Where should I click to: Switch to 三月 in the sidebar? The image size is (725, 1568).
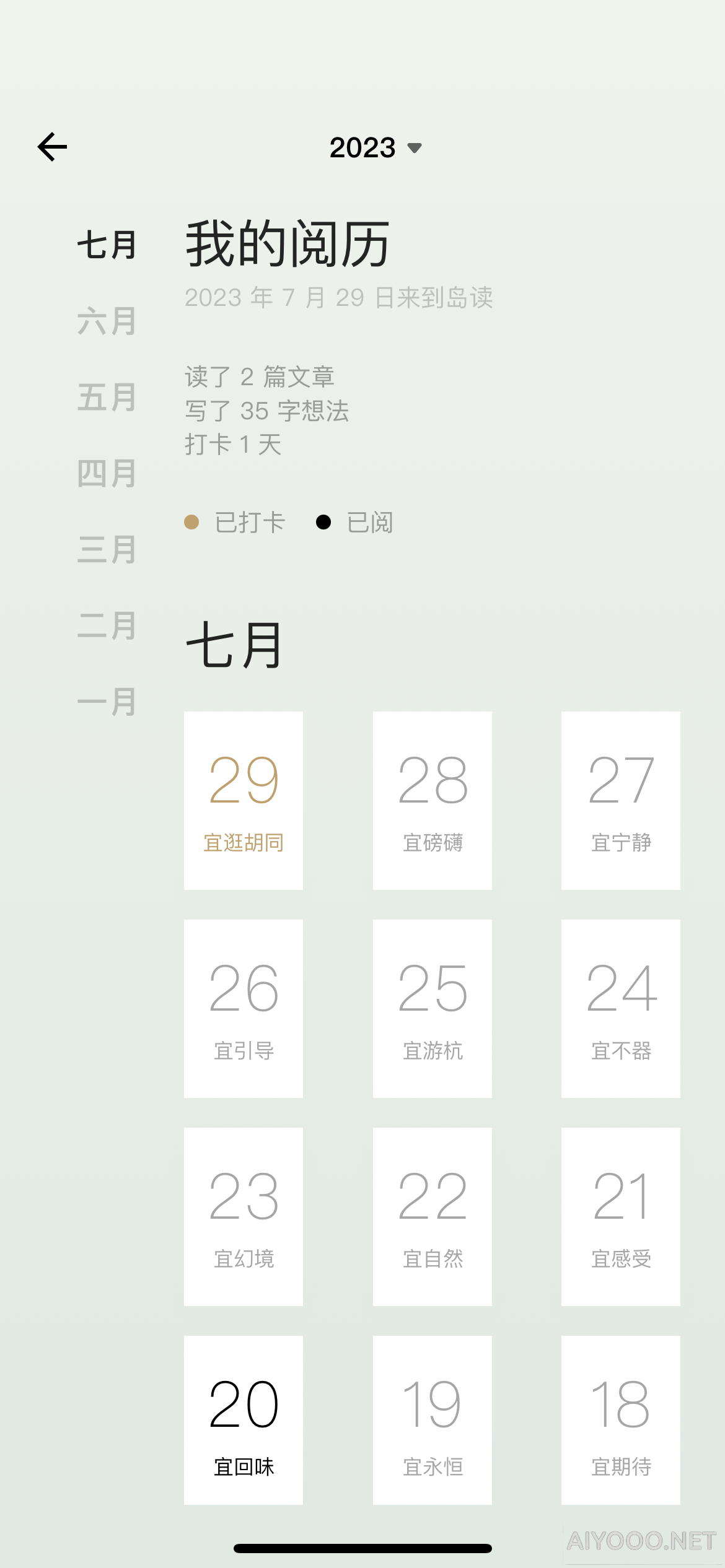[x=107, y=549]
